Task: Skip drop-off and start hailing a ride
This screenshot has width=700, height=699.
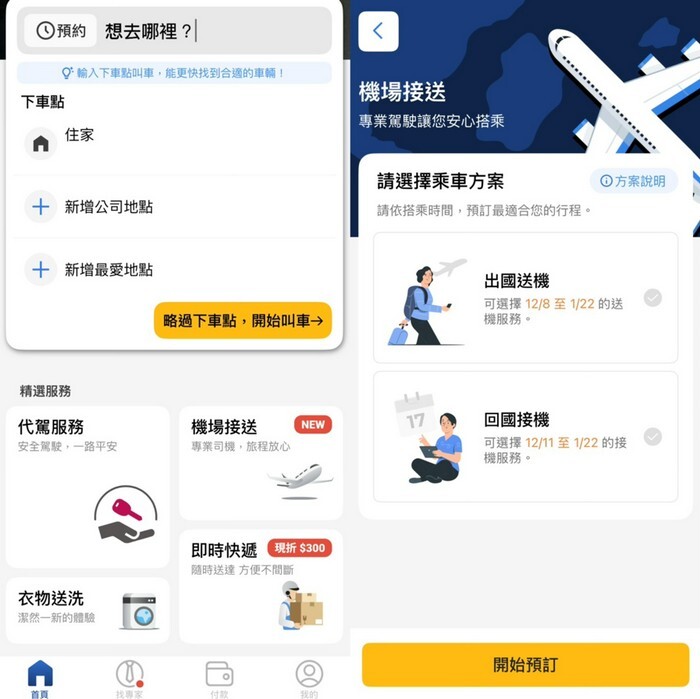Action: pos(242,321)
